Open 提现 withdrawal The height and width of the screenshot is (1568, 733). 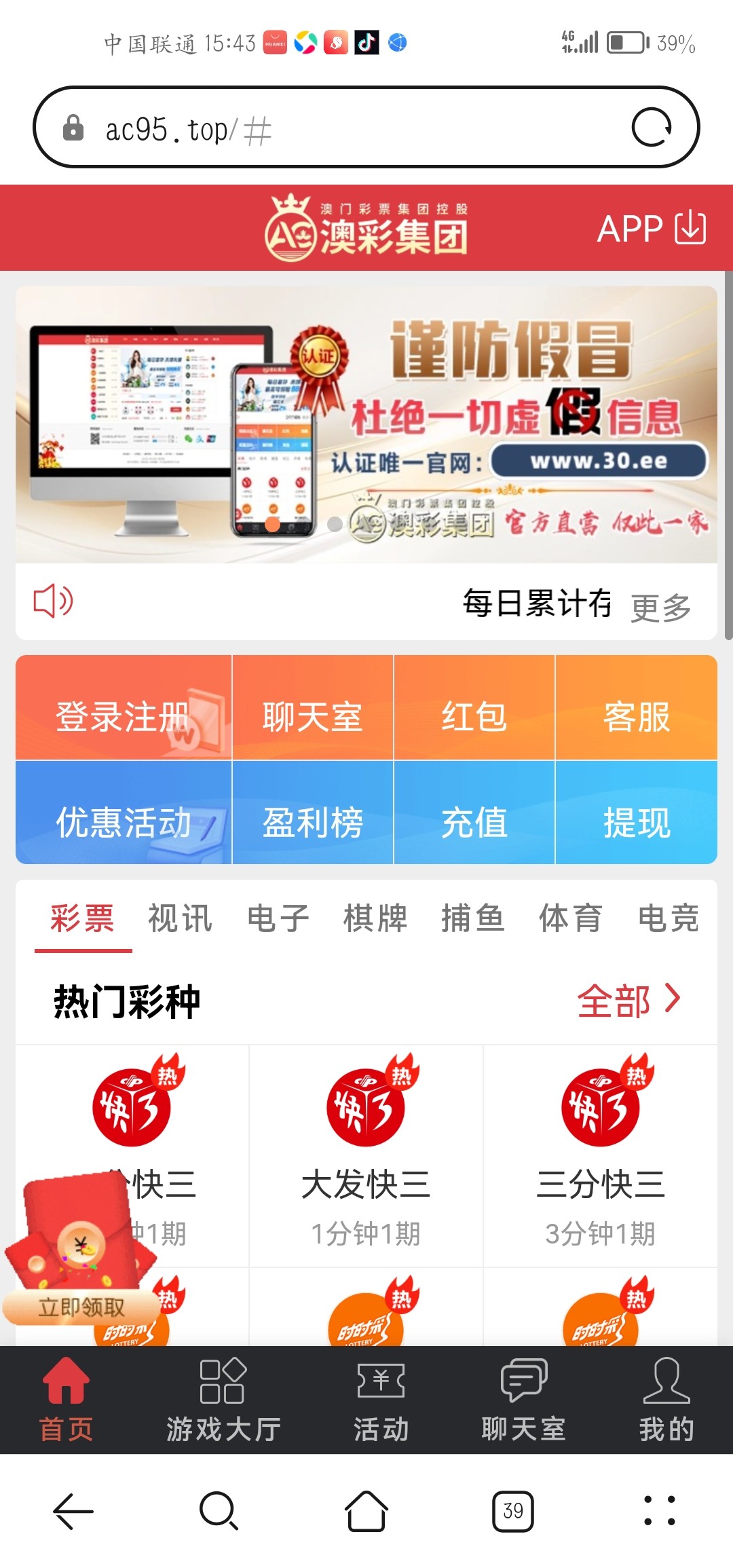coord(636,821)
